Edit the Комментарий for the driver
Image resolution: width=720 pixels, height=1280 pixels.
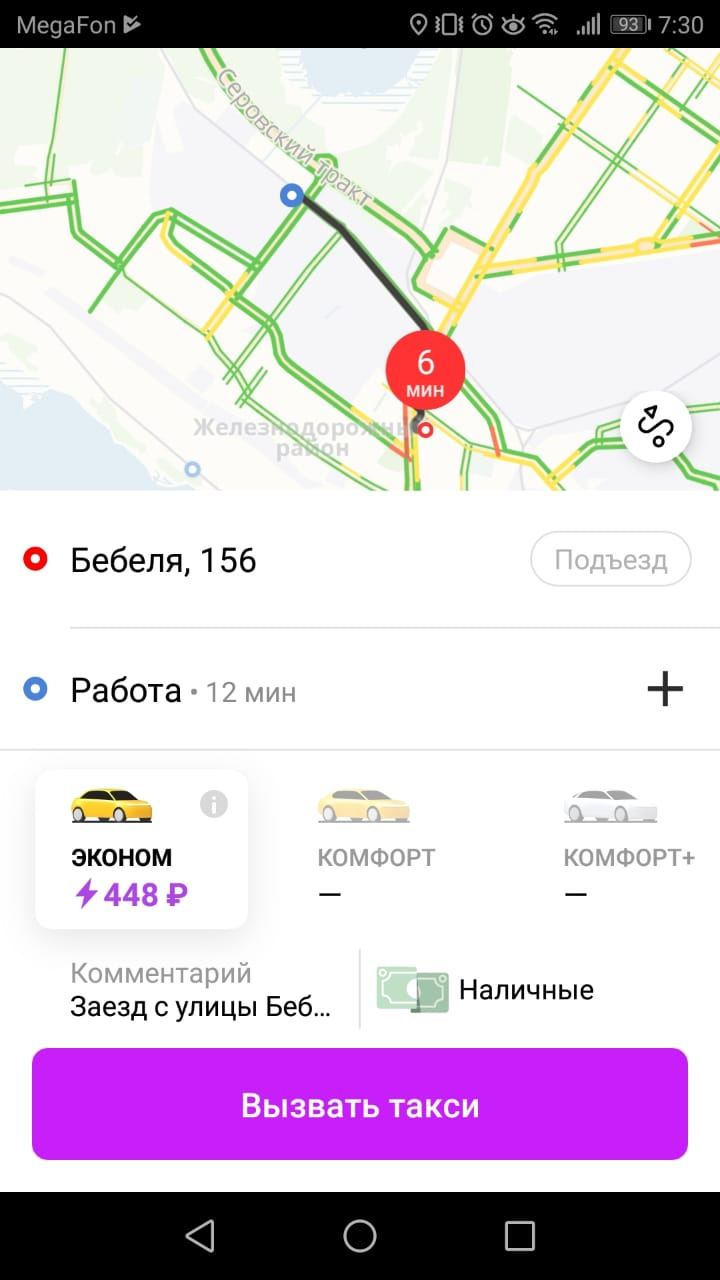200,990
